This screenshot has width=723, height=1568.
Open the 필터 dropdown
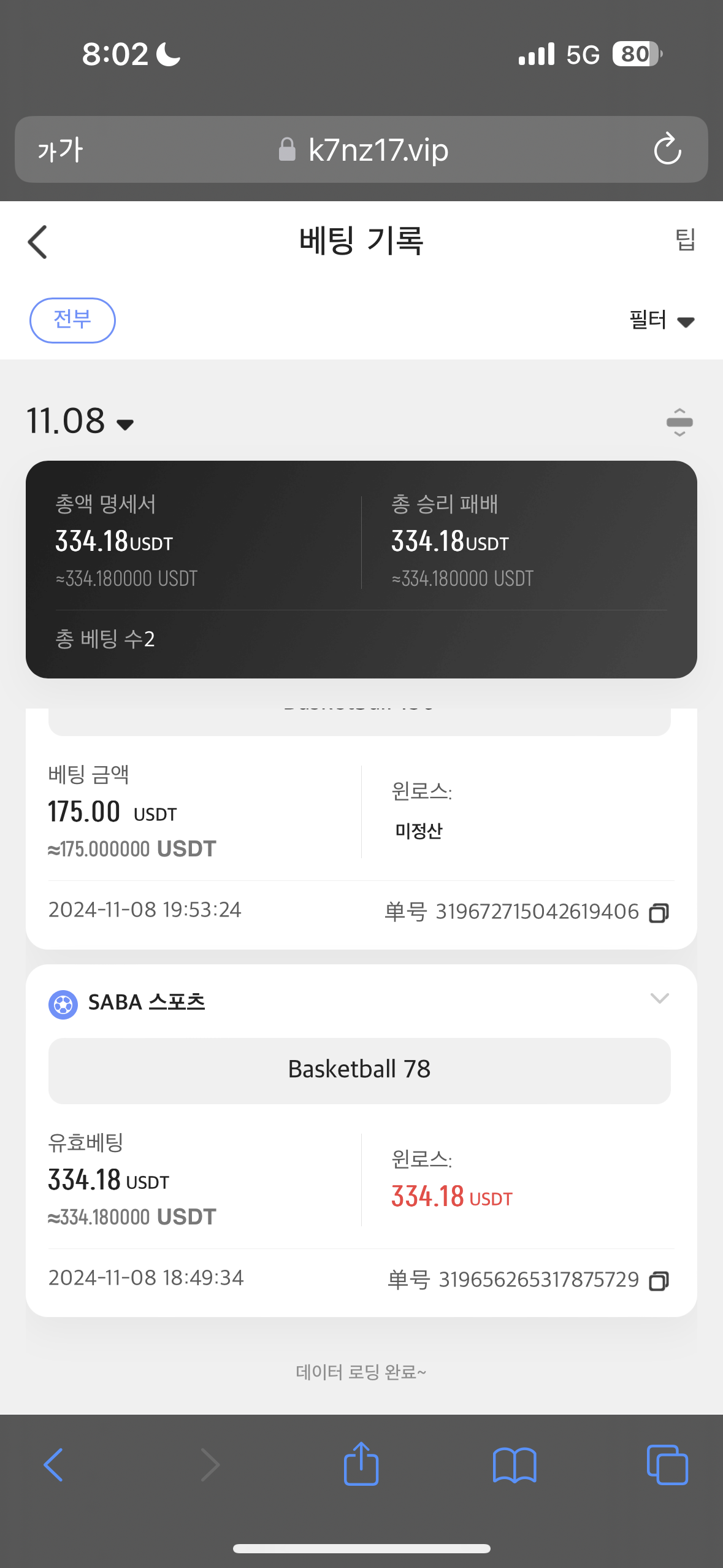662,320
